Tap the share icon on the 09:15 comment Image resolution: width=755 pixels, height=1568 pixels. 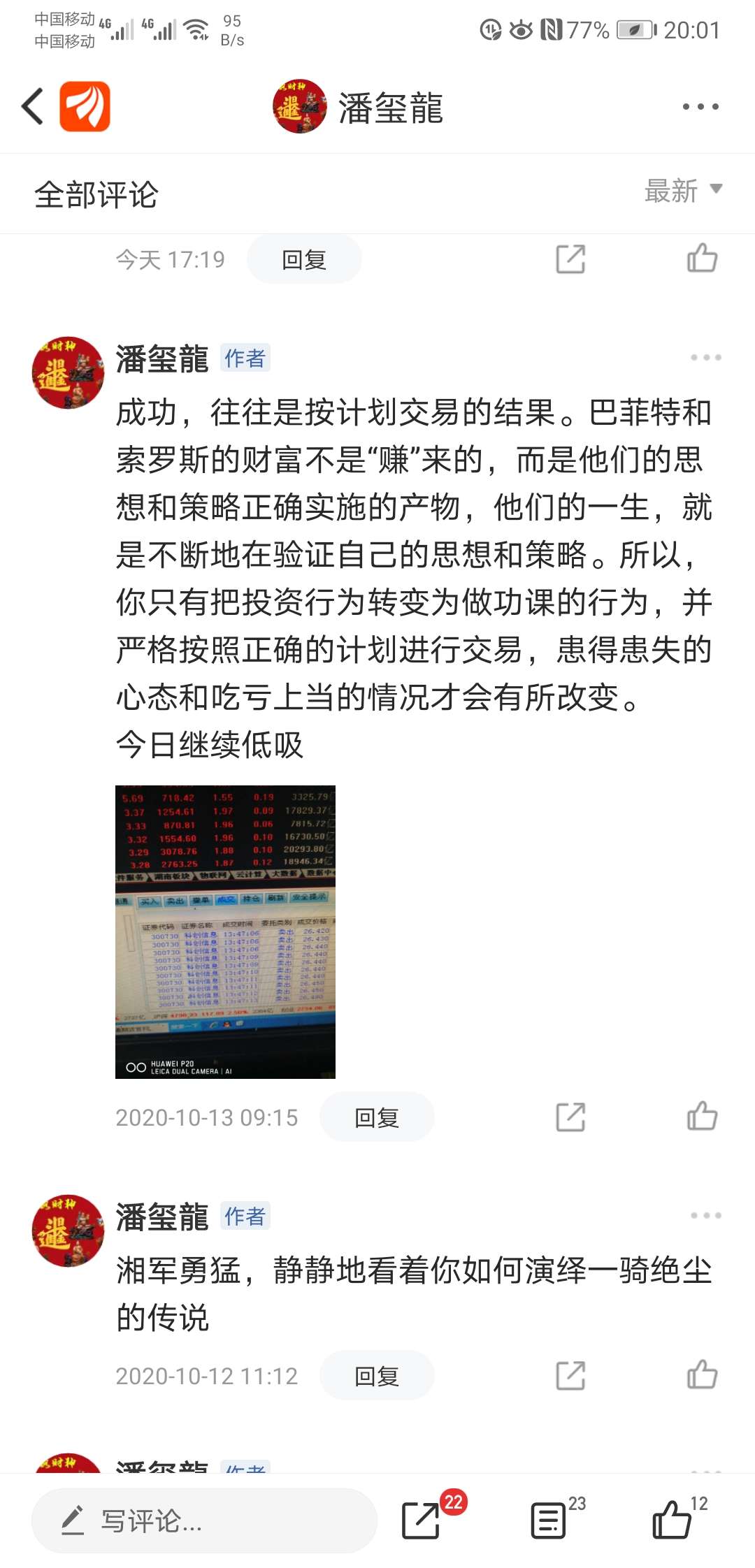point(573,1116)
